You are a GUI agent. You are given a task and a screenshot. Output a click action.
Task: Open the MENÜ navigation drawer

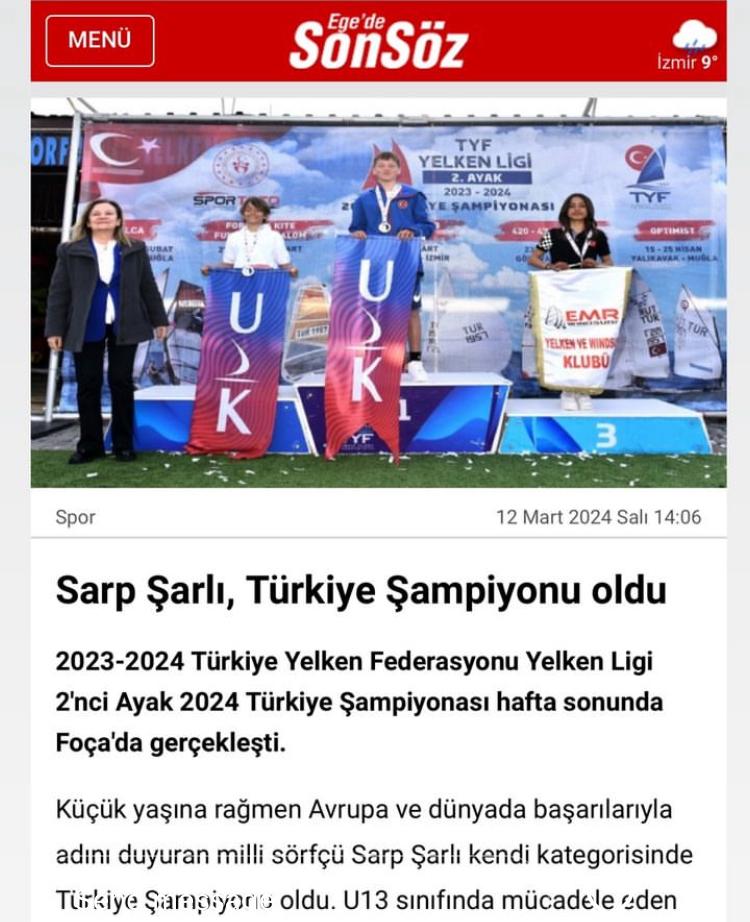100,41
